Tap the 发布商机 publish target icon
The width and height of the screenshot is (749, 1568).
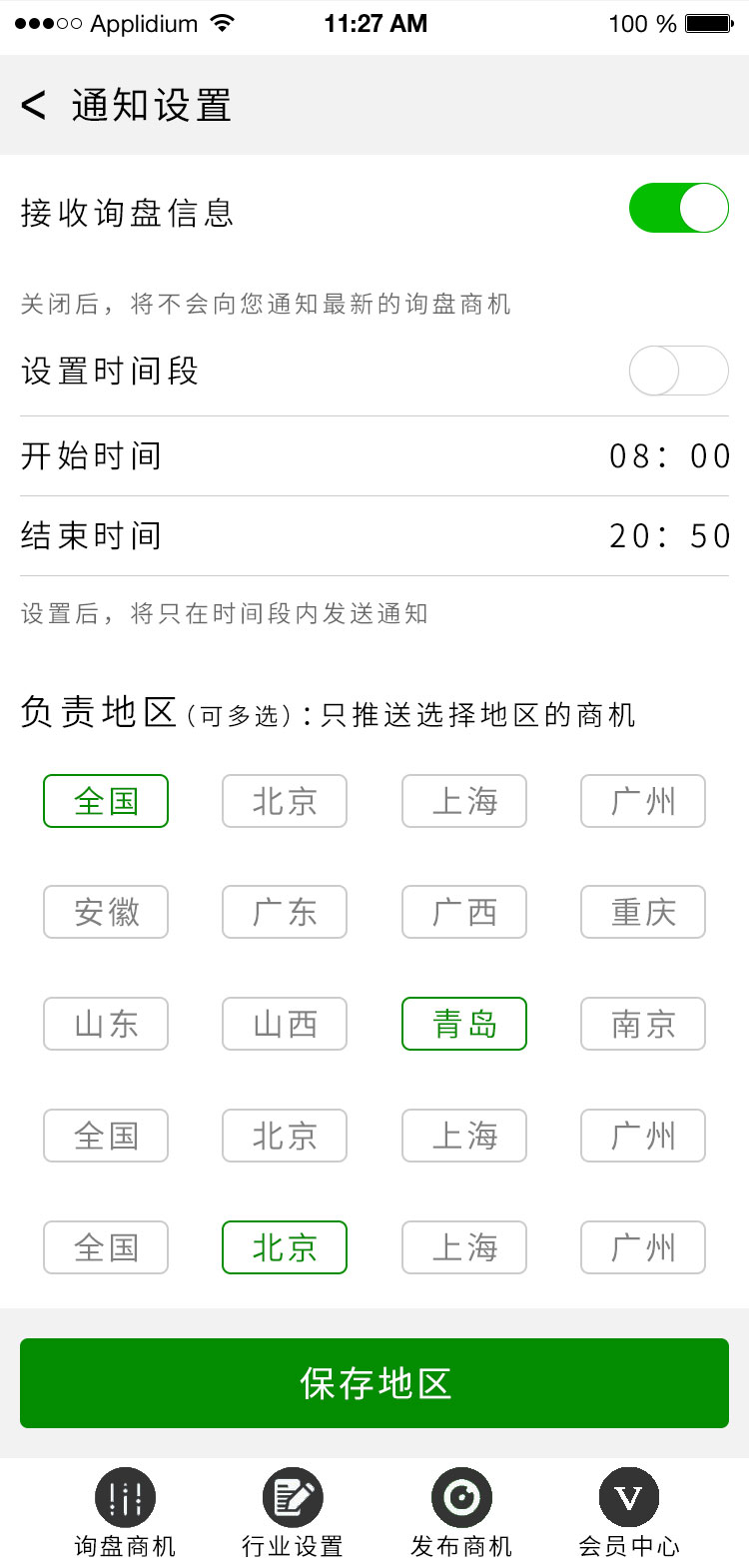point(460,1495)
